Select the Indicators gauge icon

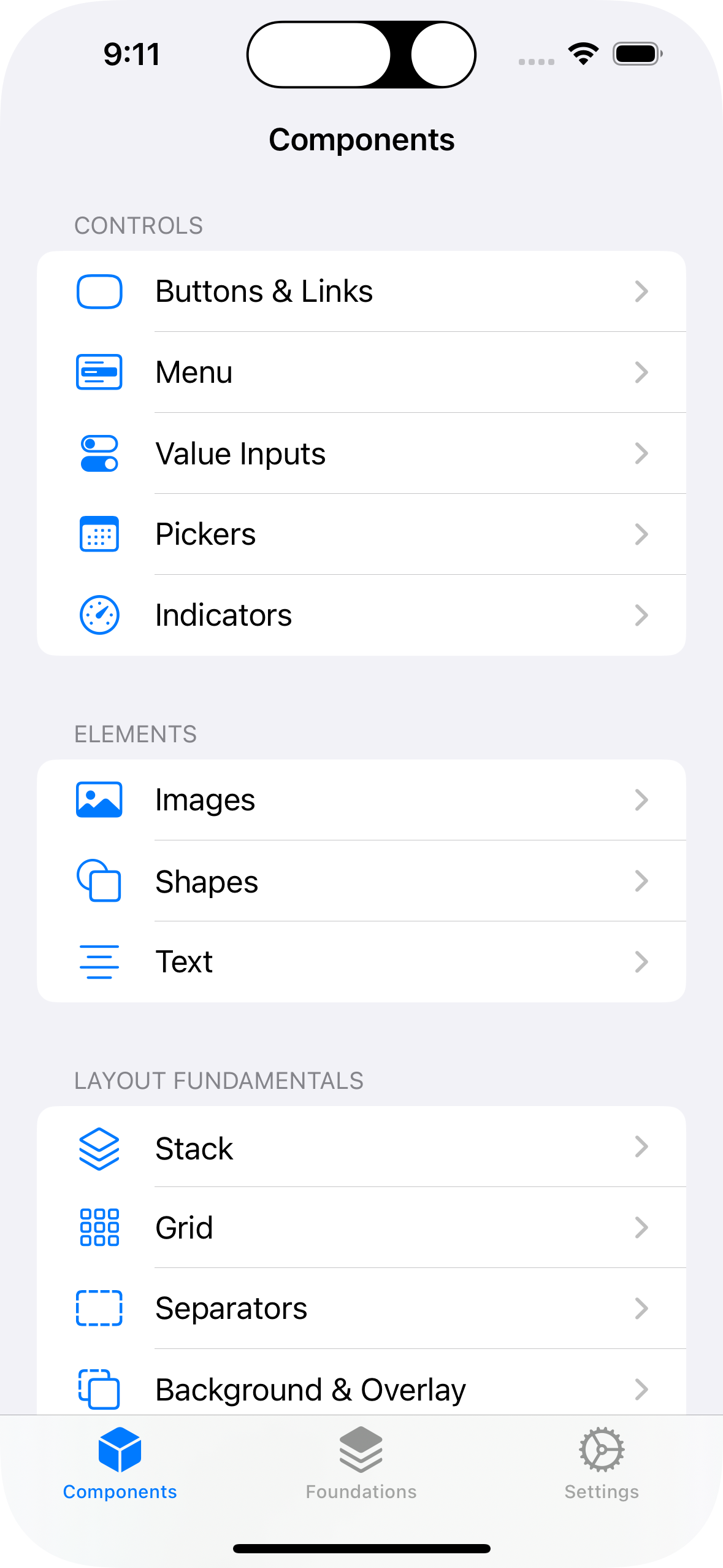pos(99,614)
